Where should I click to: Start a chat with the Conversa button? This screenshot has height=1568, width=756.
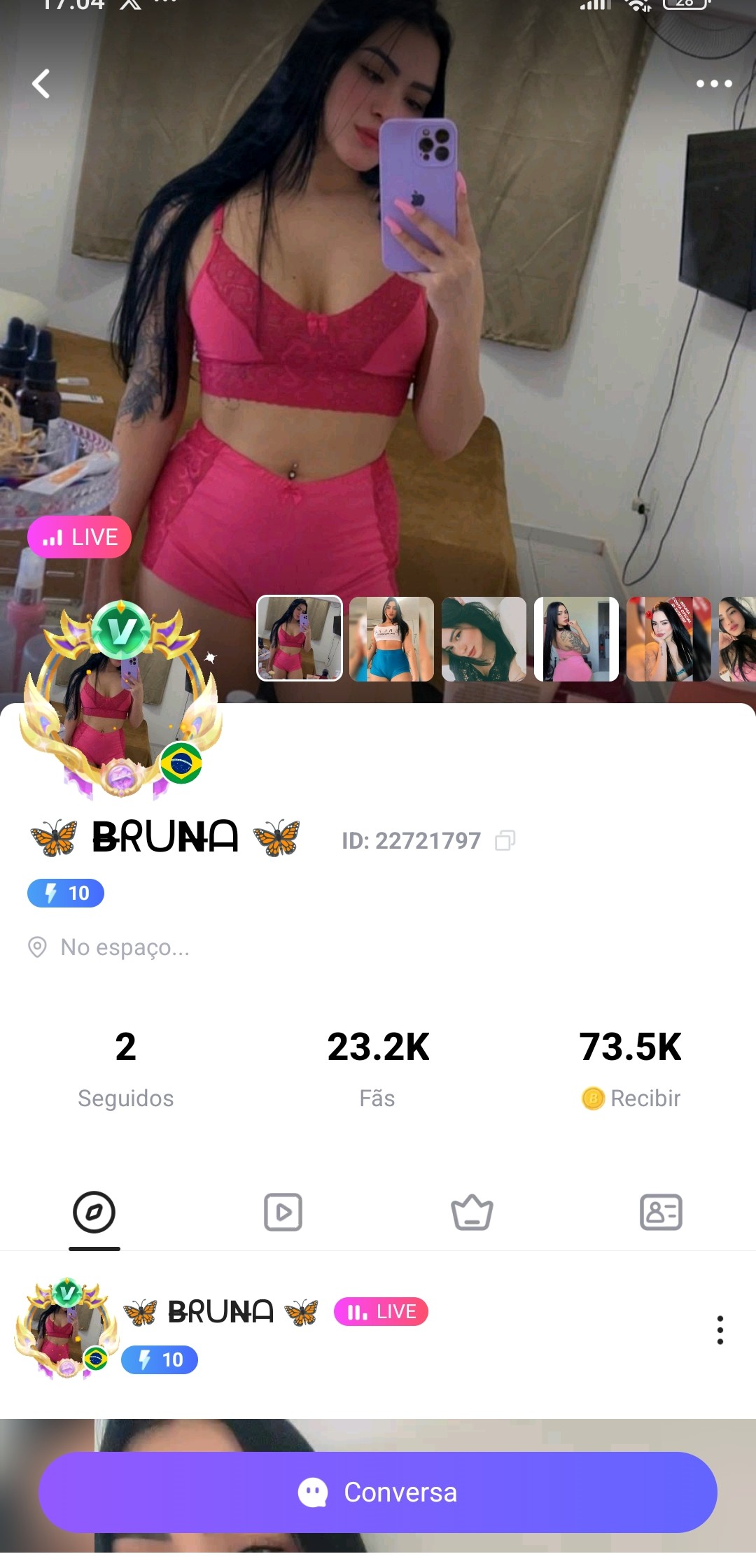pos(378,1492)
